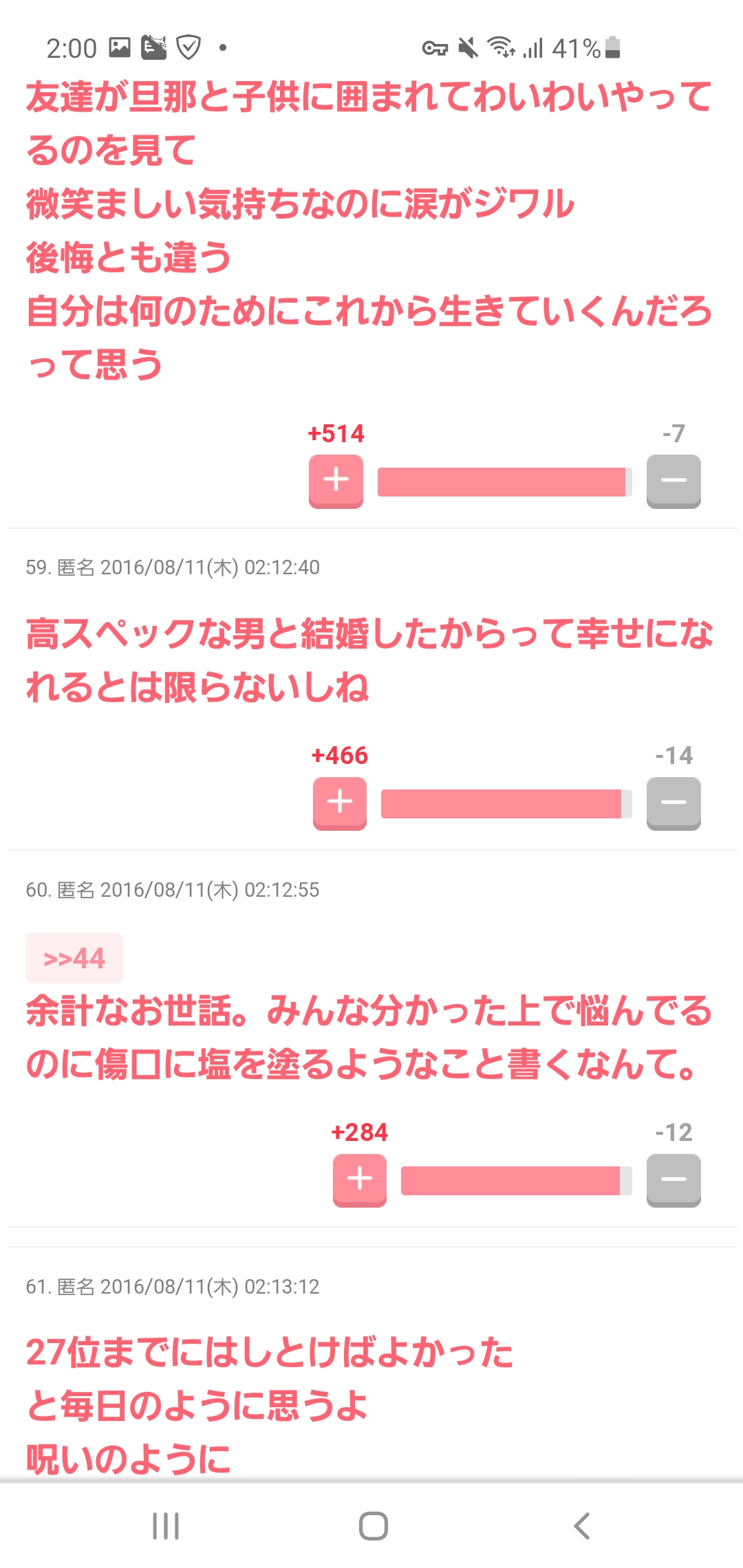The height and width of the screenshot is (1568, 743).
Task: Go back using the system back button
Action: pyautogui.click(x=581, y=1525)
